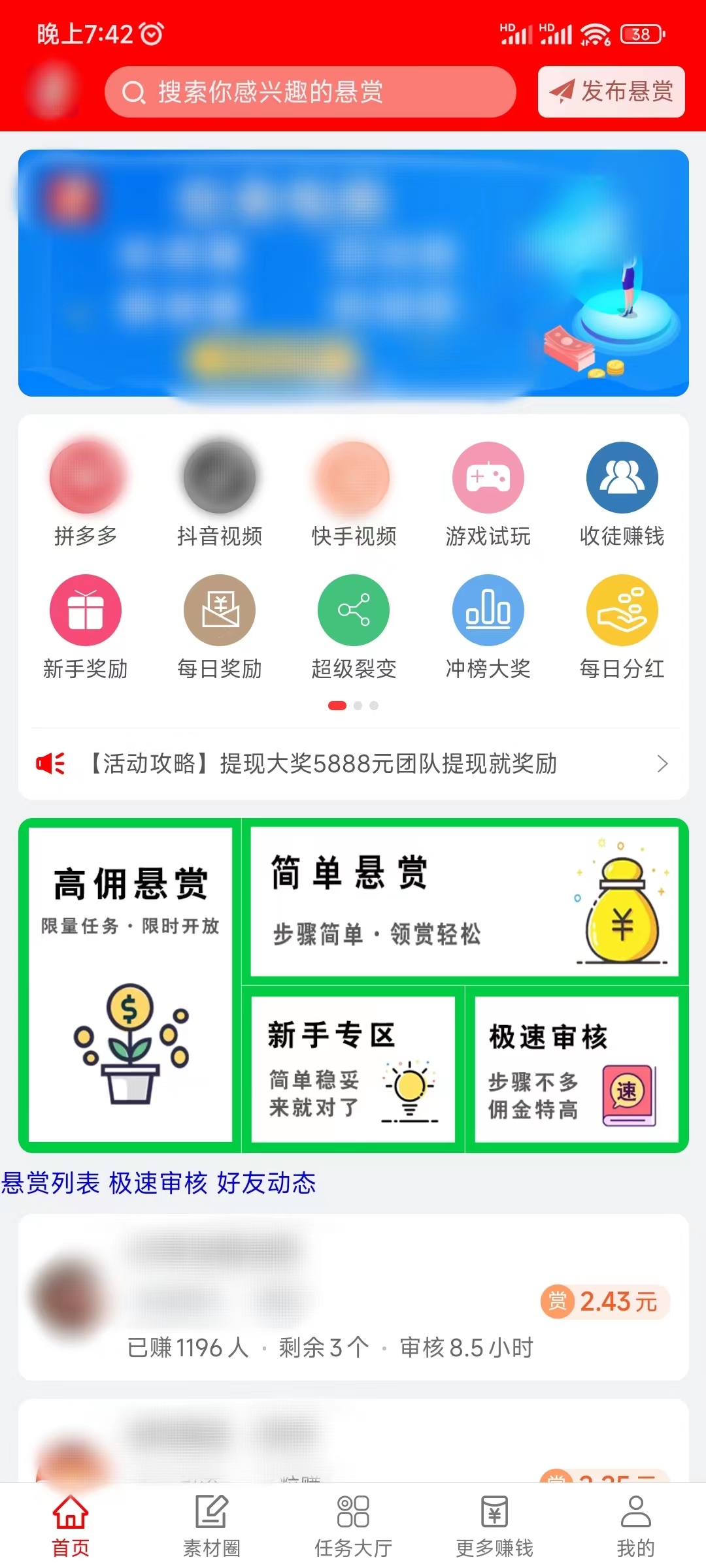
Task: Open the 冲榜大奖 chart icon
Action: point(488,610)
